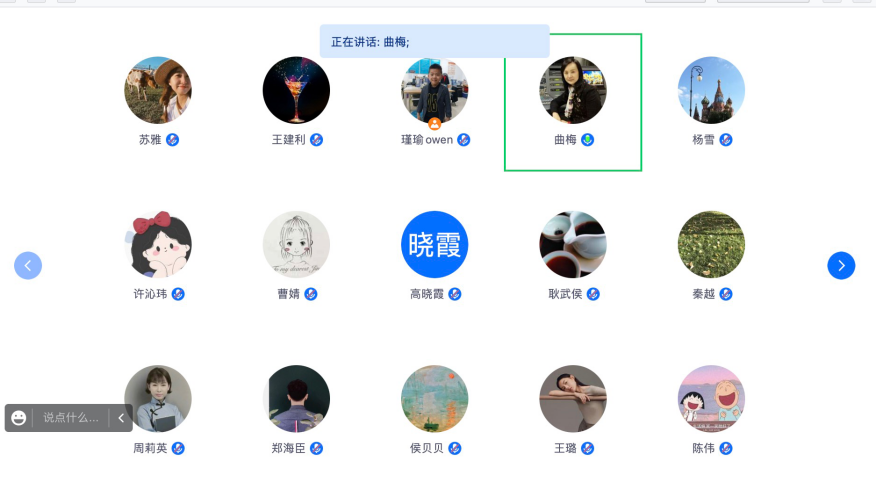Screen dimensions: 876x504
Task: Select participant 秦越
Action: click(711, 245)
